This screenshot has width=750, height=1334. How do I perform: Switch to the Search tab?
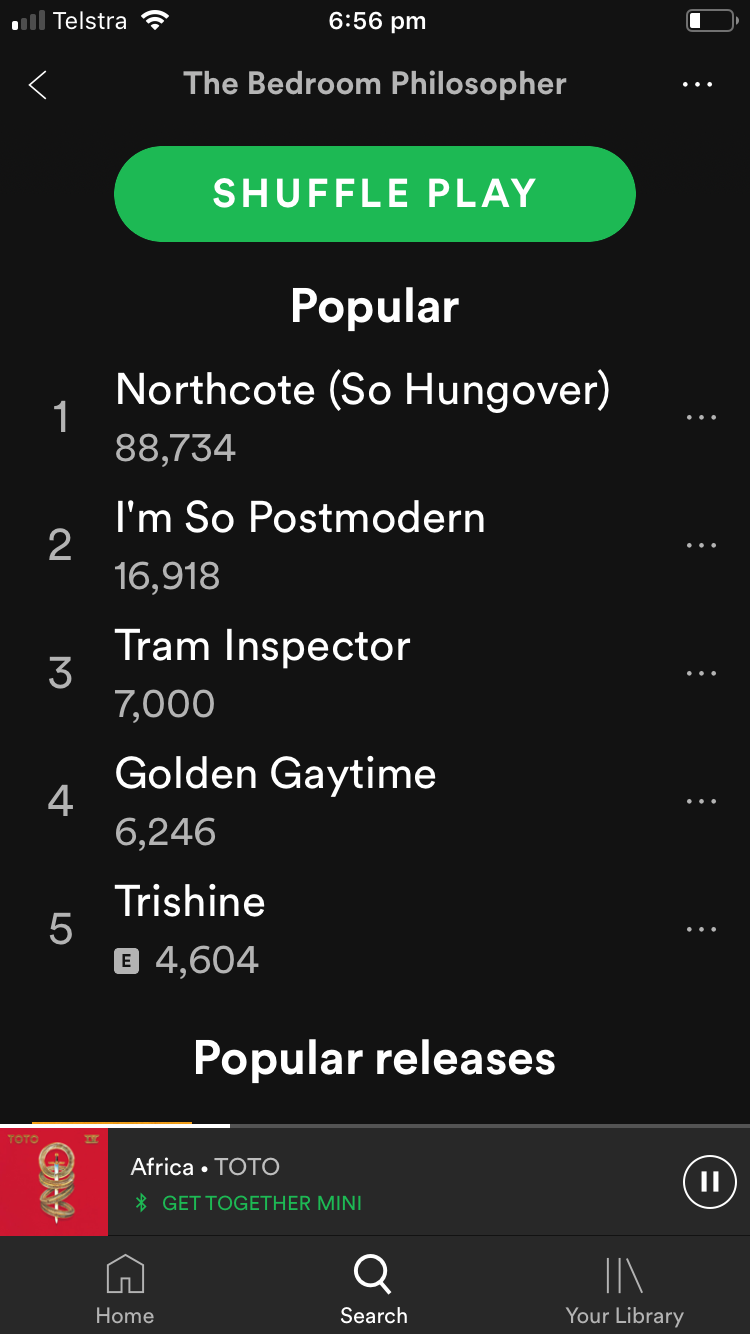point(373,1289)
